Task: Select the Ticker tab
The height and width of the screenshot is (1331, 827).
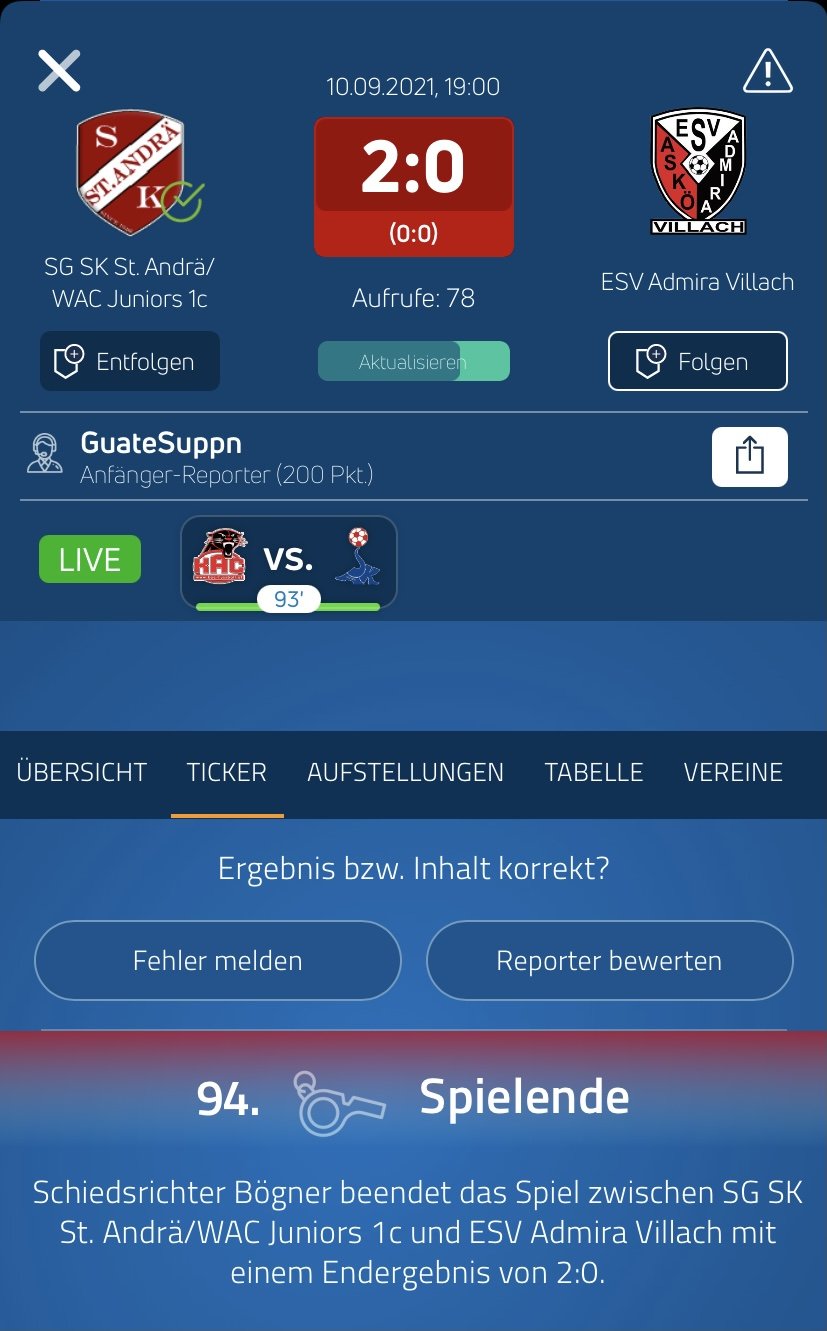Action: 227,772
